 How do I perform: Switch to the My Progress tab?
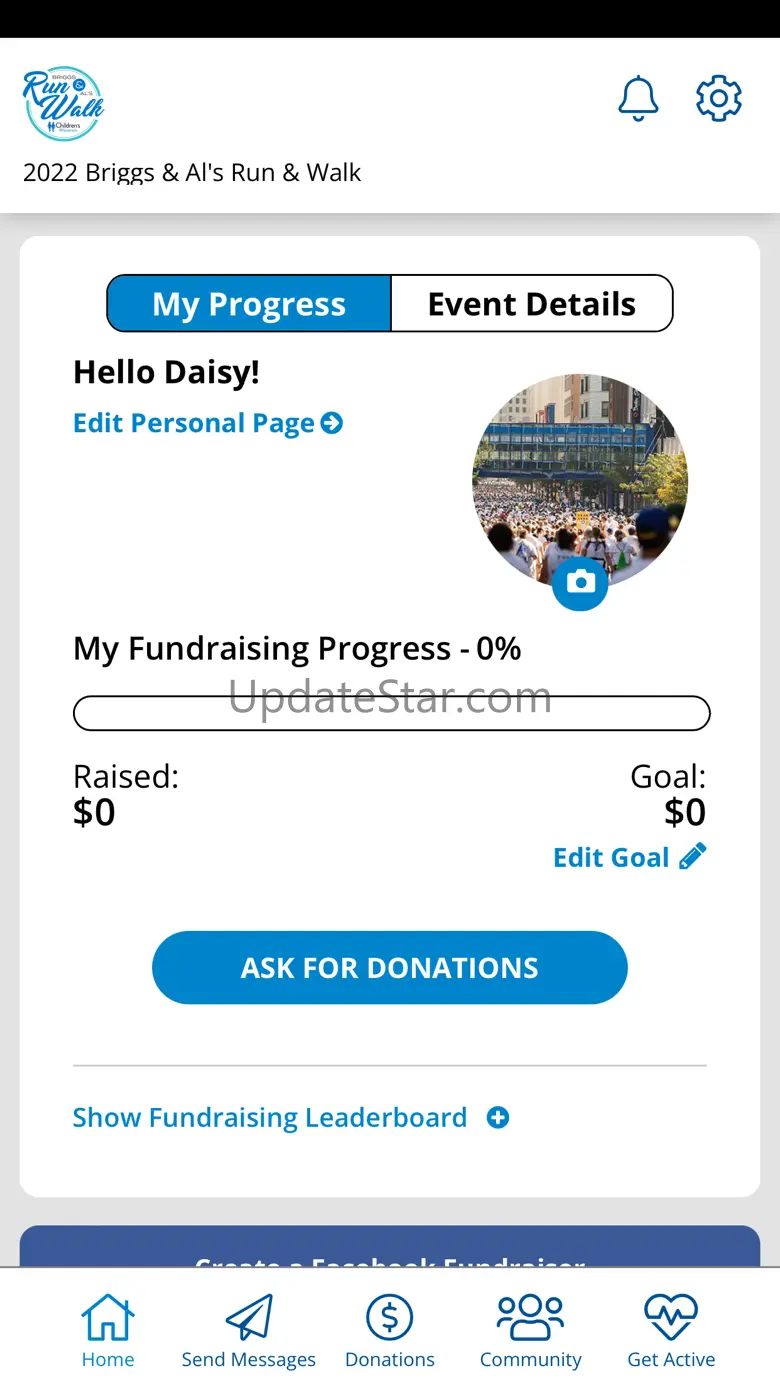click(249, 304)
